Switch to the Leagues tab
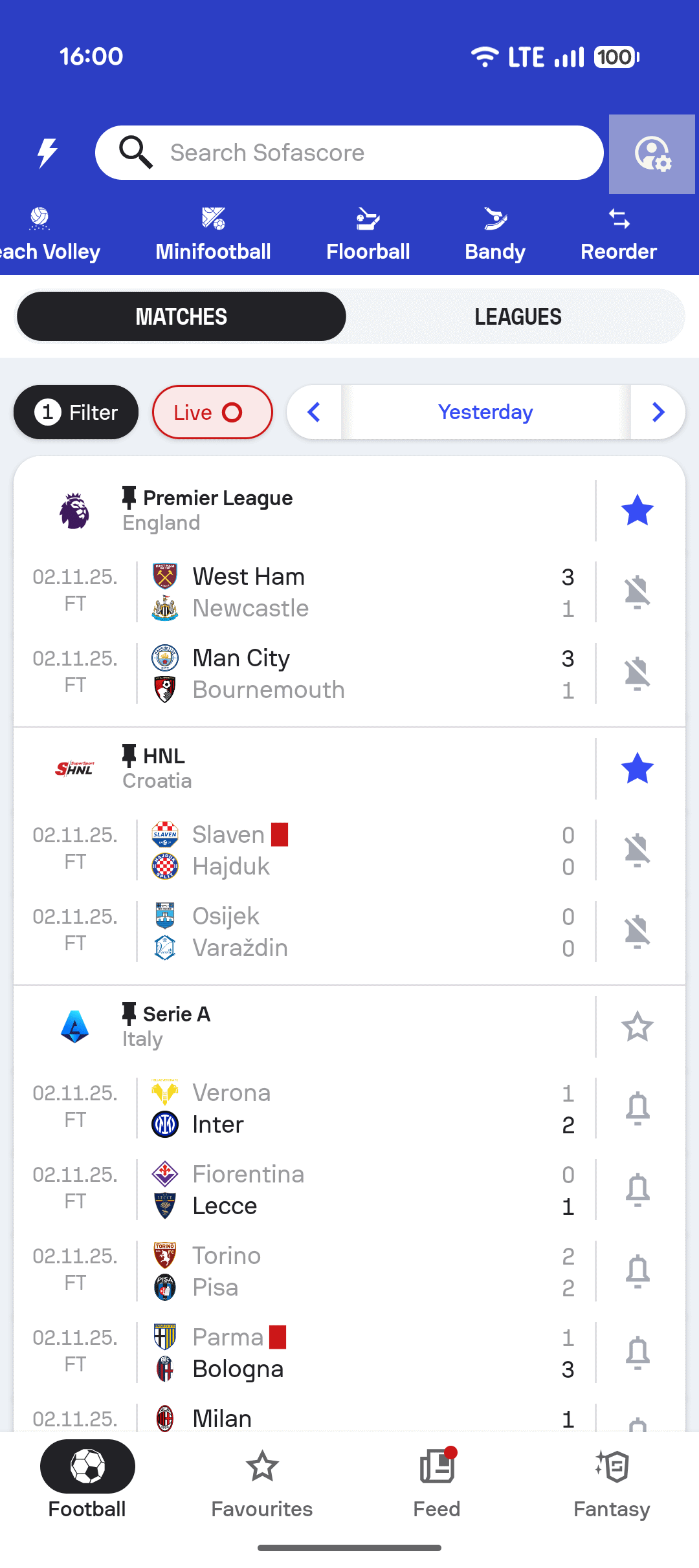Viewport: 699px width, 1568px height. click(x=518, y=316)
